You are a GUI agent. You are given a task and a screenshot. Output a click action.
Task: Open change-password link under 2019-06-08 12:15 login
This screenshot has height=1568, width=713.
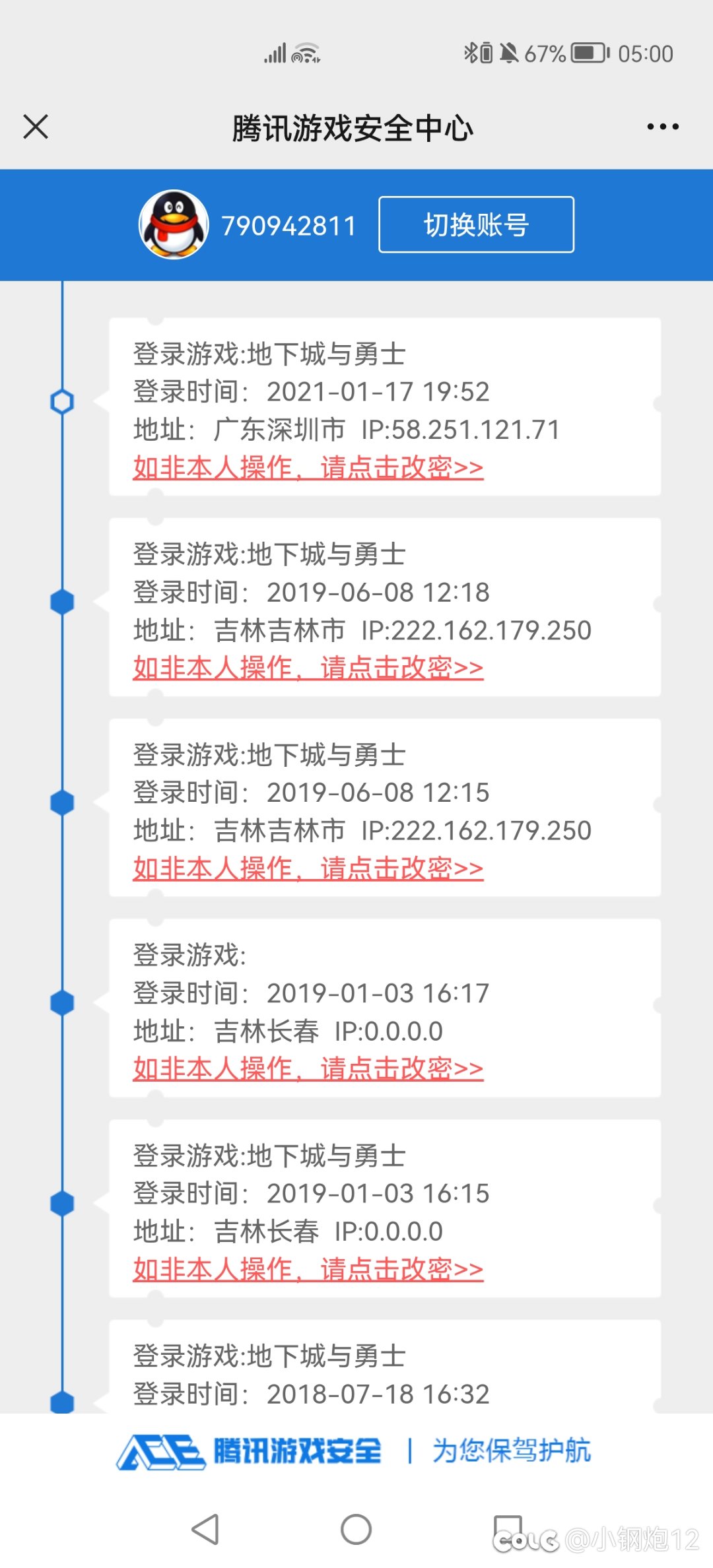tap(308, 868)
